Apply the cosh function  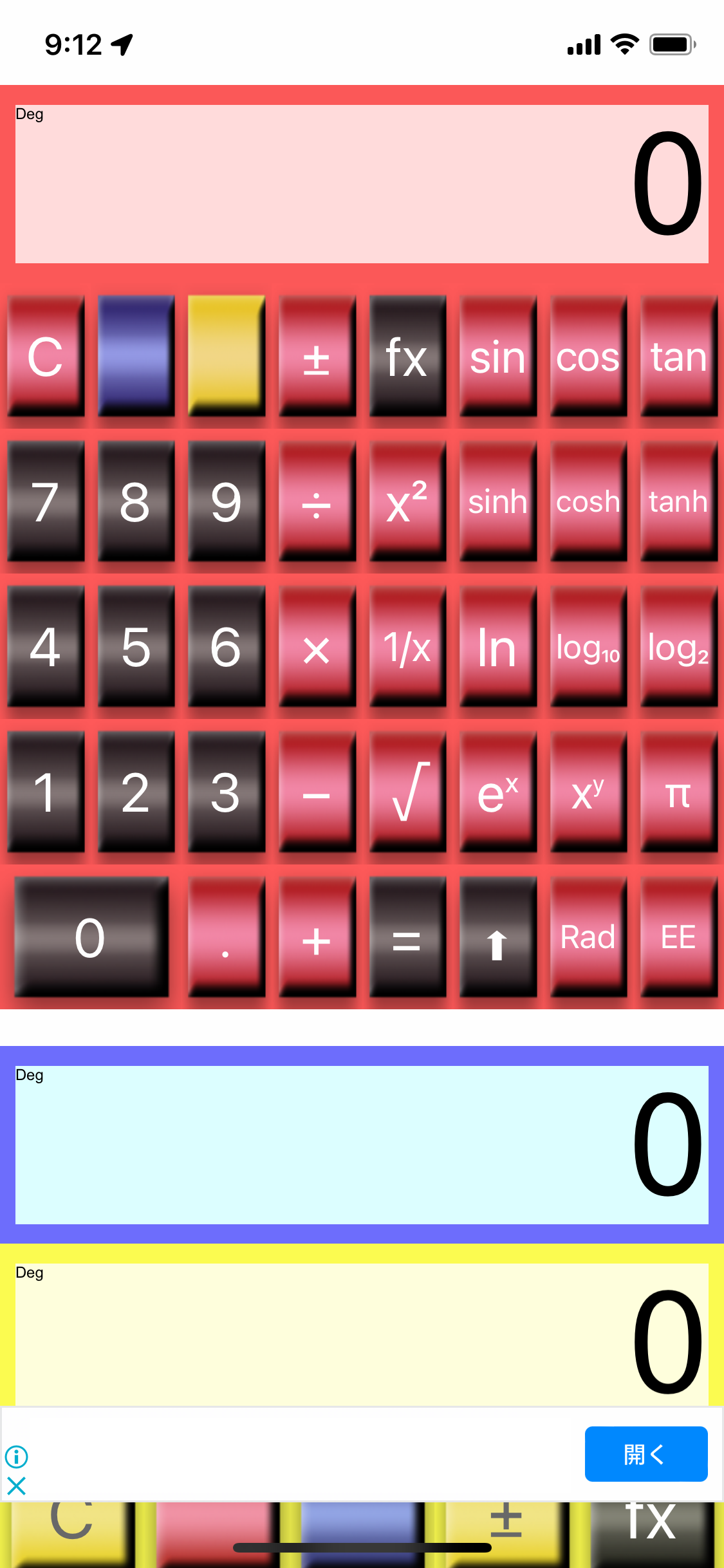(588, 501)
